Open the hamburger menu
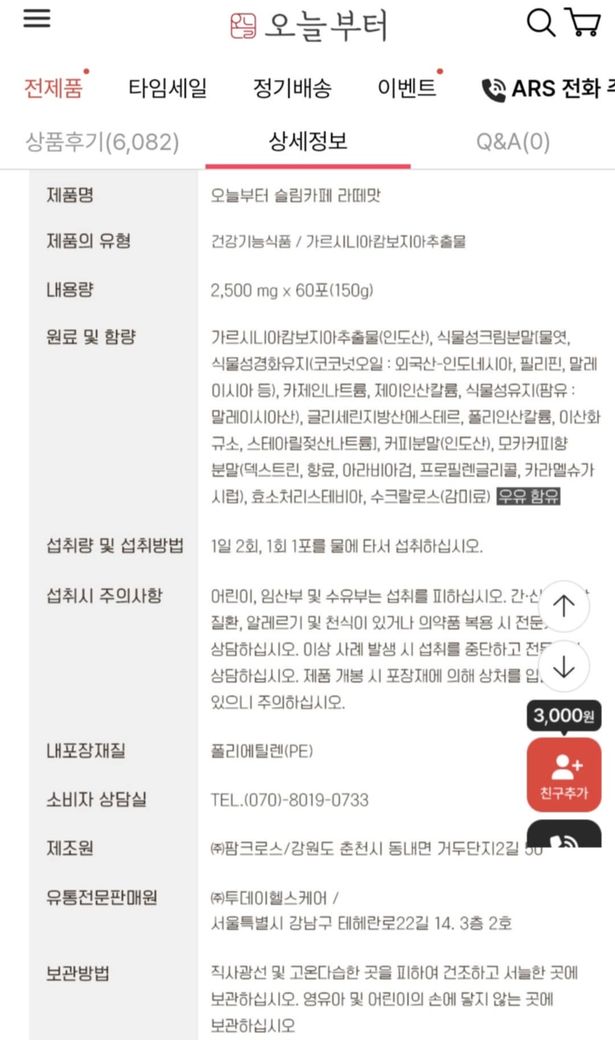 click(x=37, y=20)
